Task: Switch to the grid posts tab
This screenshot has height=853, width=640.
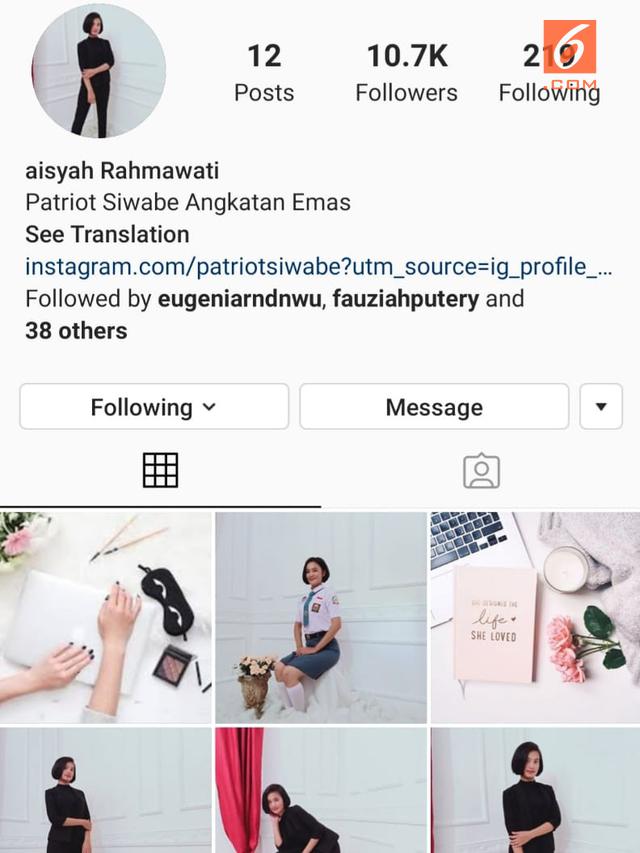Action: (160, 470)
